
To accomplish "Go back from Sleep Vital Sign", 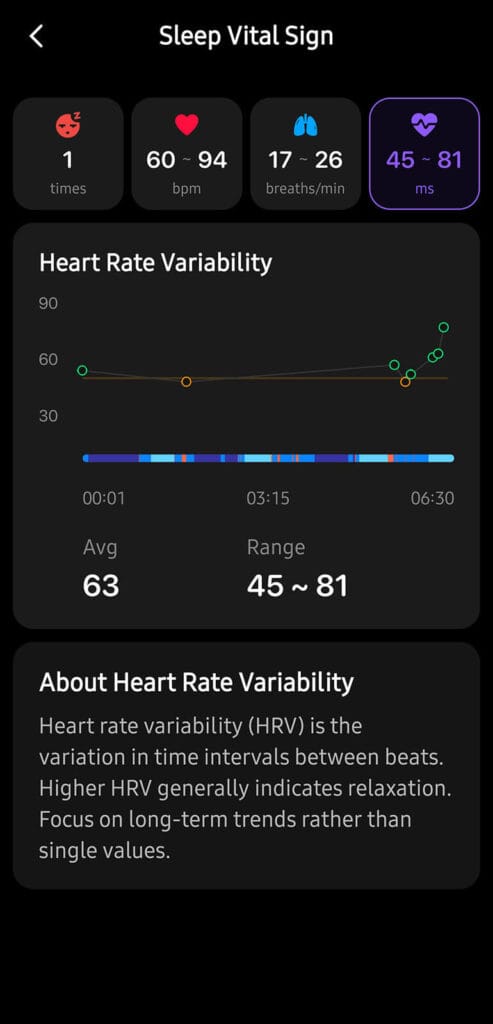I will coord(37,37).
